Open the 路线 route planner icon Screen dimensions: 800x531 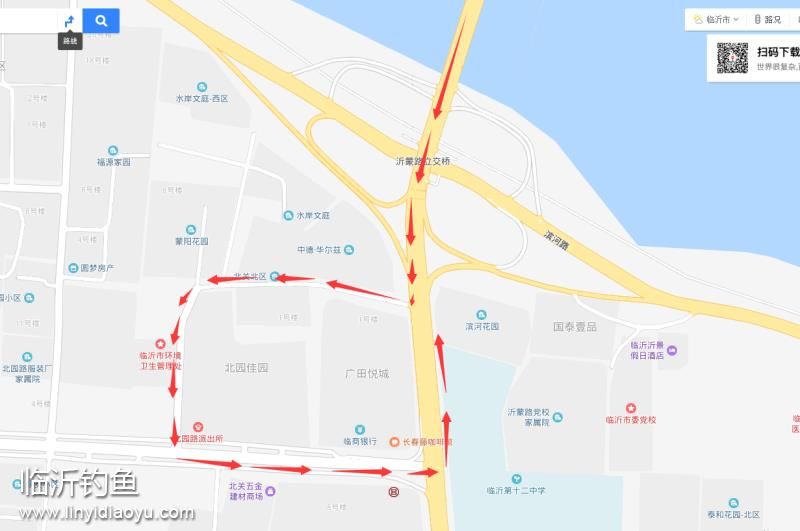(x=69, y=21)
